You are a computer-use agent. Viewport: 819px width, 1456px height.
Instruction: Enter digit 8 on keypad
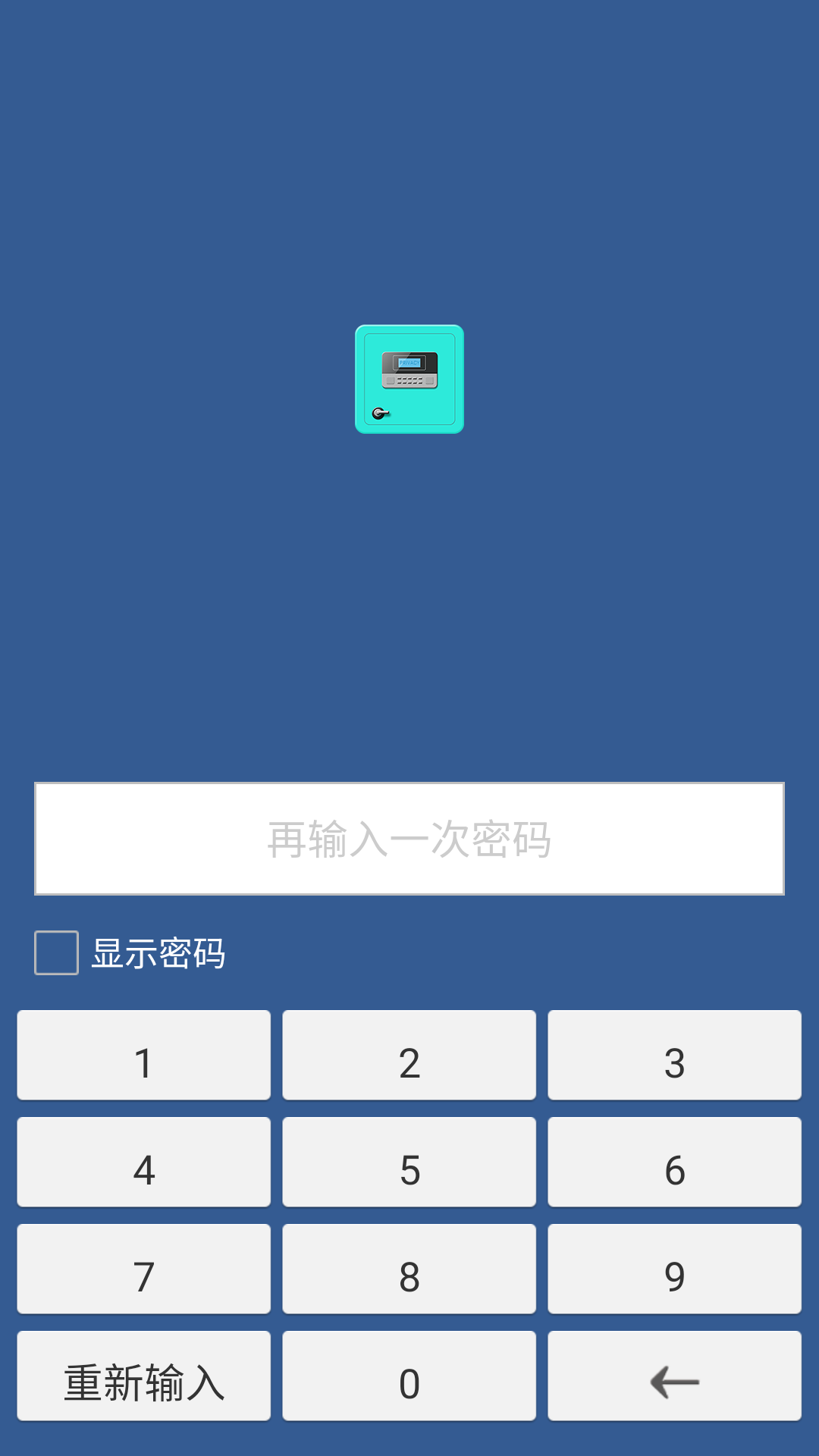tap(409, 1269)
